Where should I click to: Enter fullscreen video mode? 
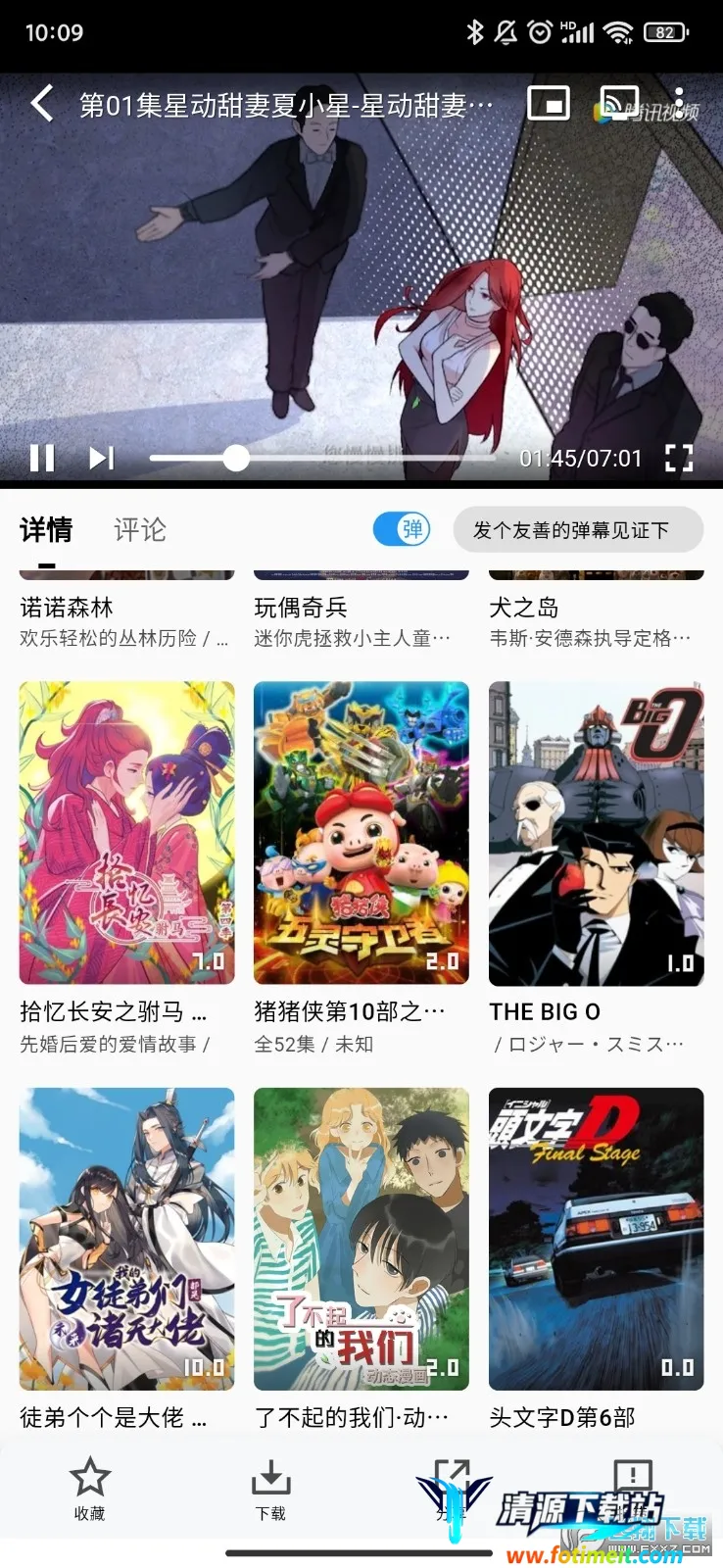(x=678, y=458)
